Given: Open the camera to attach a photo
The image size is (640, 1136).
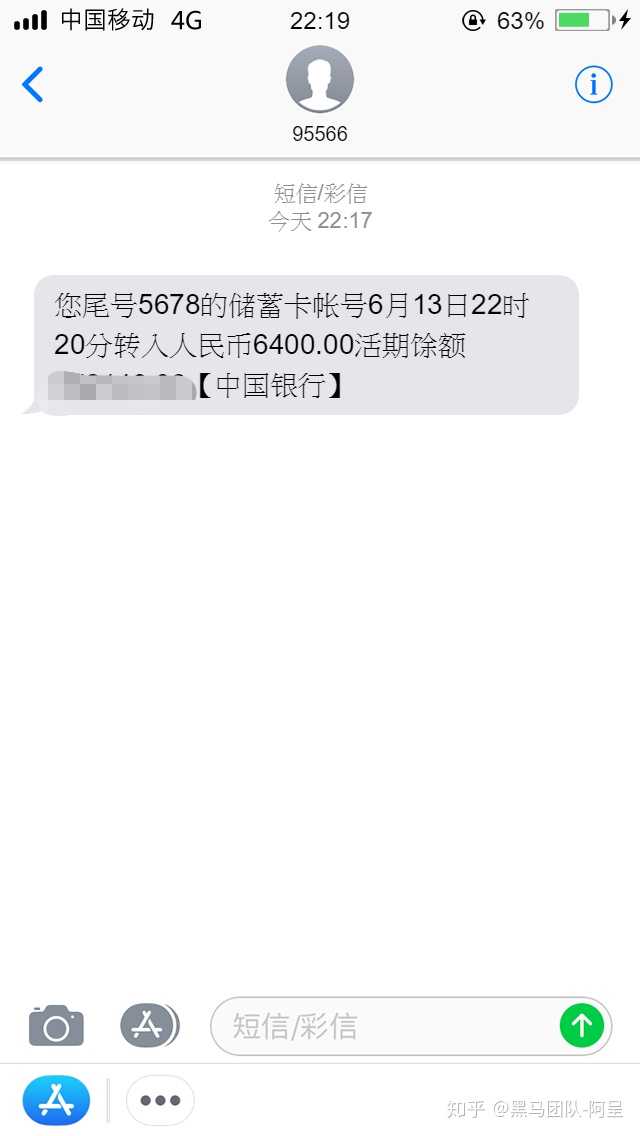Looking at the screenshot, I should pyautogui.click(x=56, y=1026).
